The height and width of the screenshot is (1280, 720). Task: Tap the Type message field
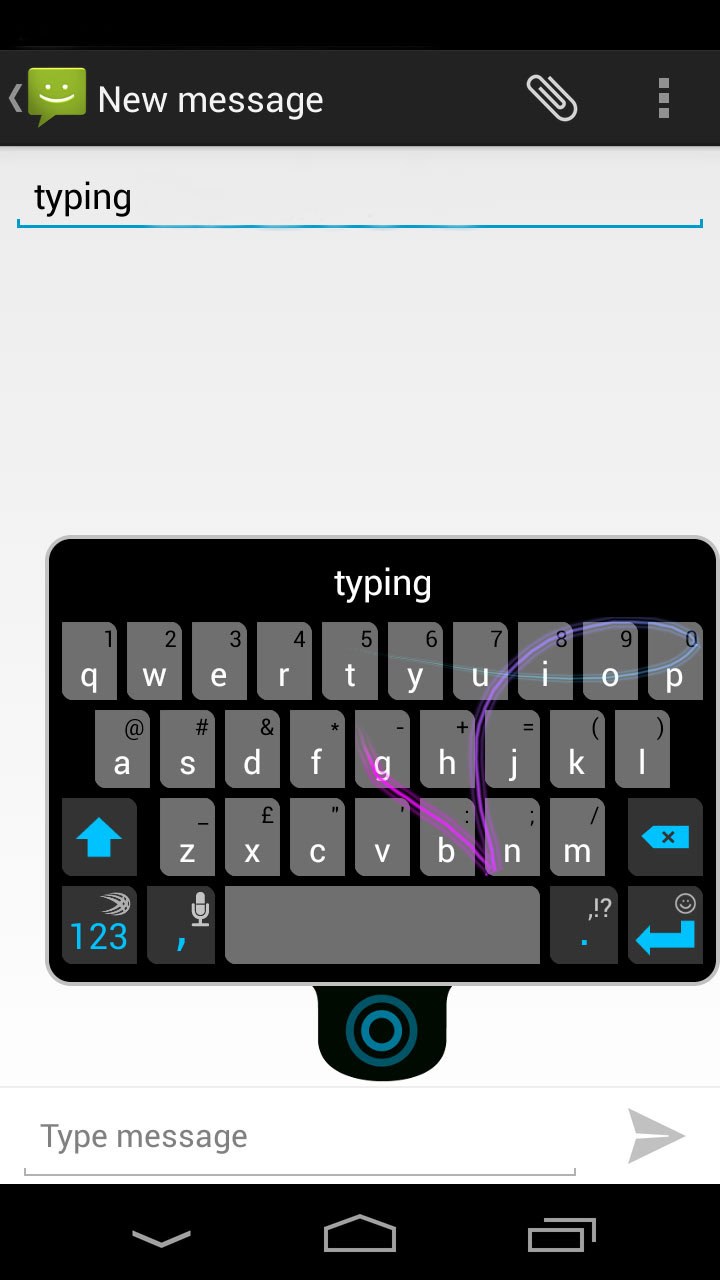click(x=300, y=1137)
